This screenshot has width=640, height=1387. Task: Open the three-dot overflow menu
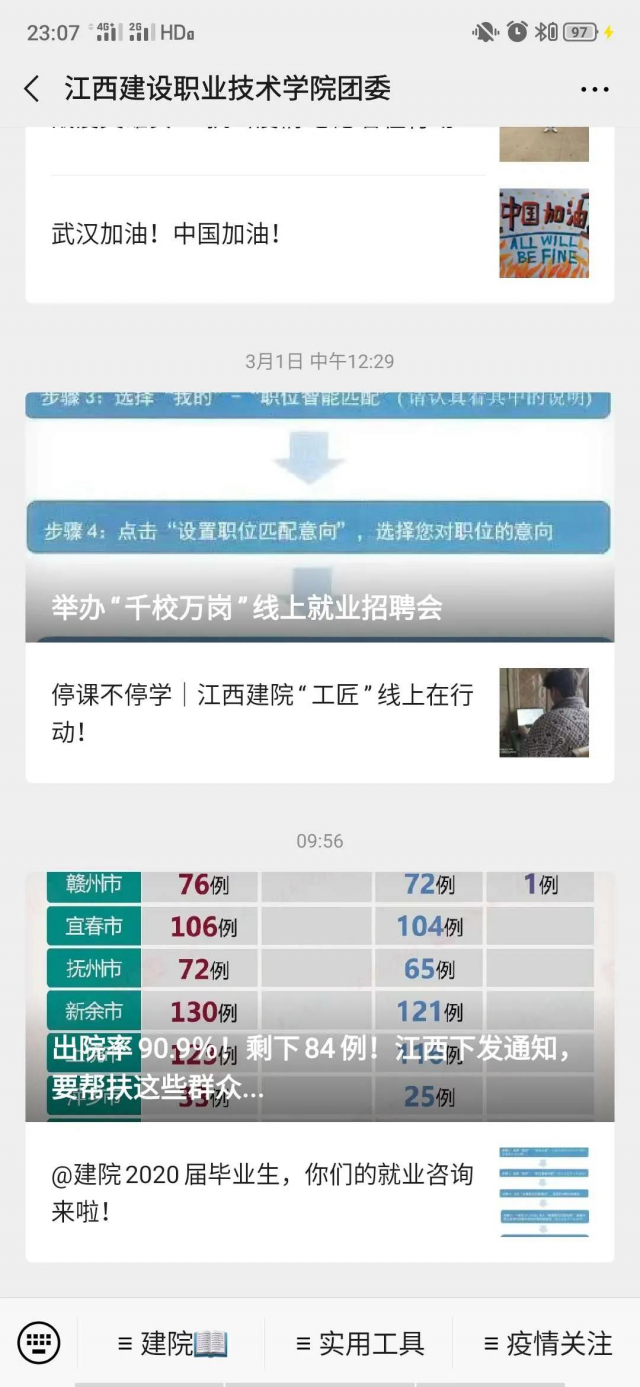tap(594, 90)
